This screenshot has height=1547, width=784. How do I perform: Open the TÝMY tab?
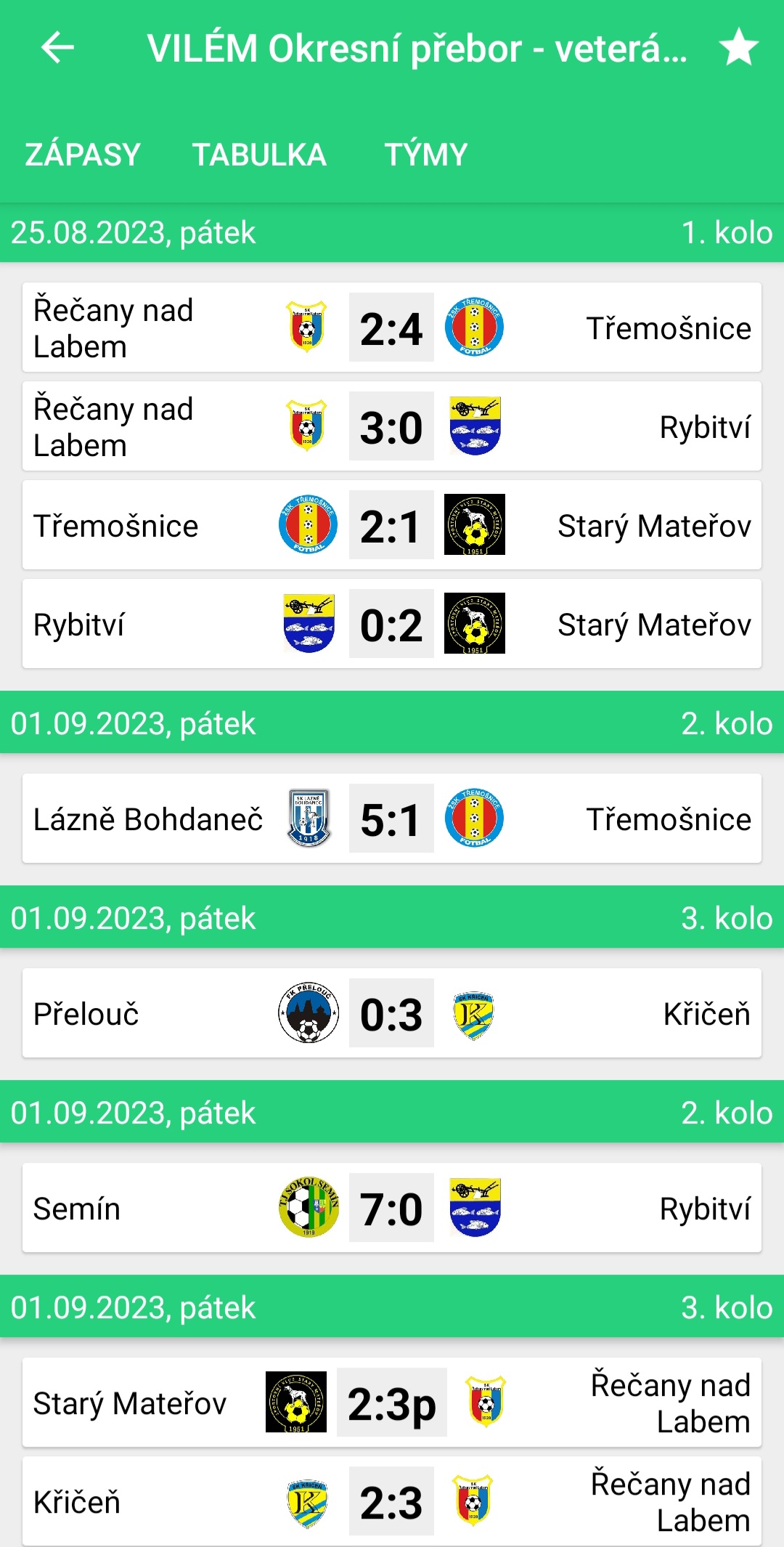pos(425,155)
